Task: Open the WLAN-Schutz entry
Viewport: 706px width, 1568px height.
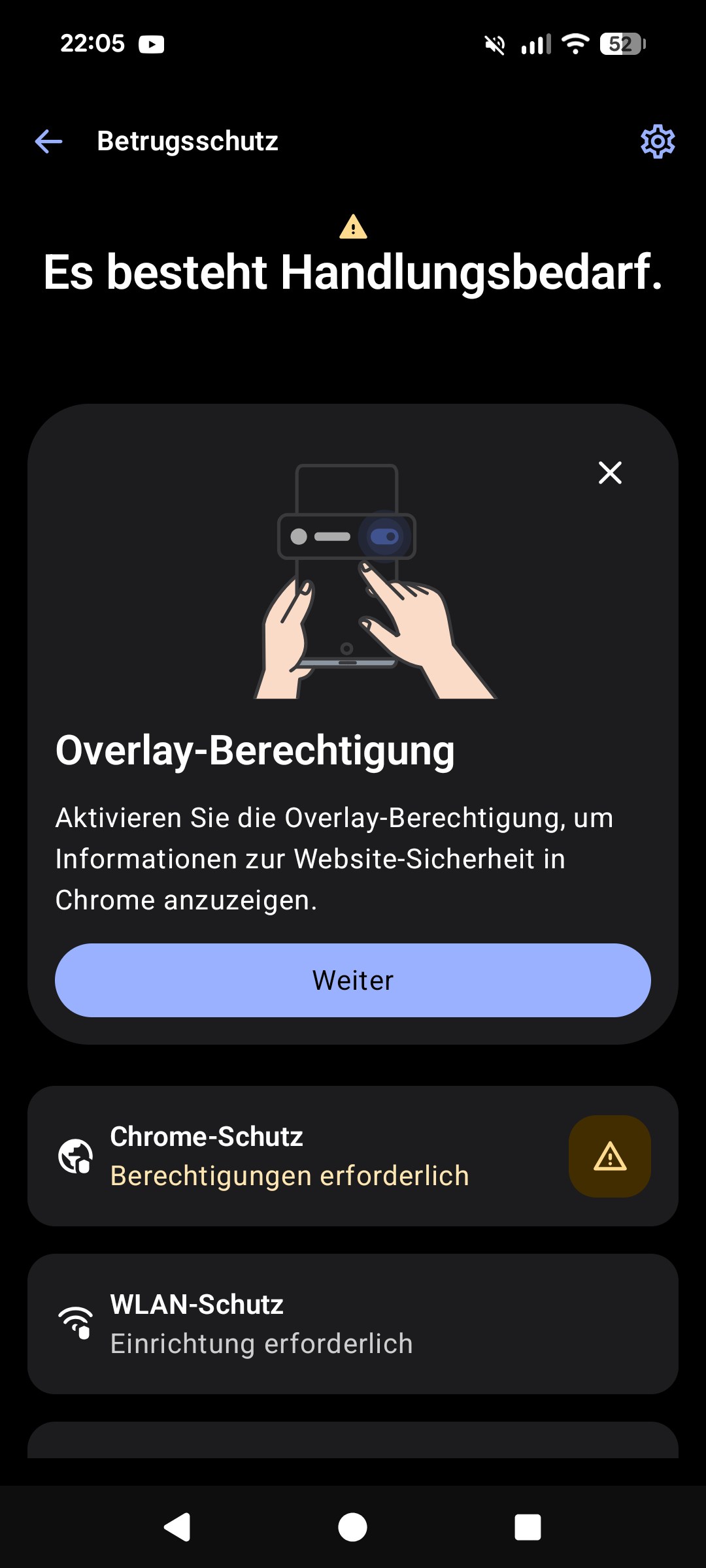Action: click(x=353, y=1323)
